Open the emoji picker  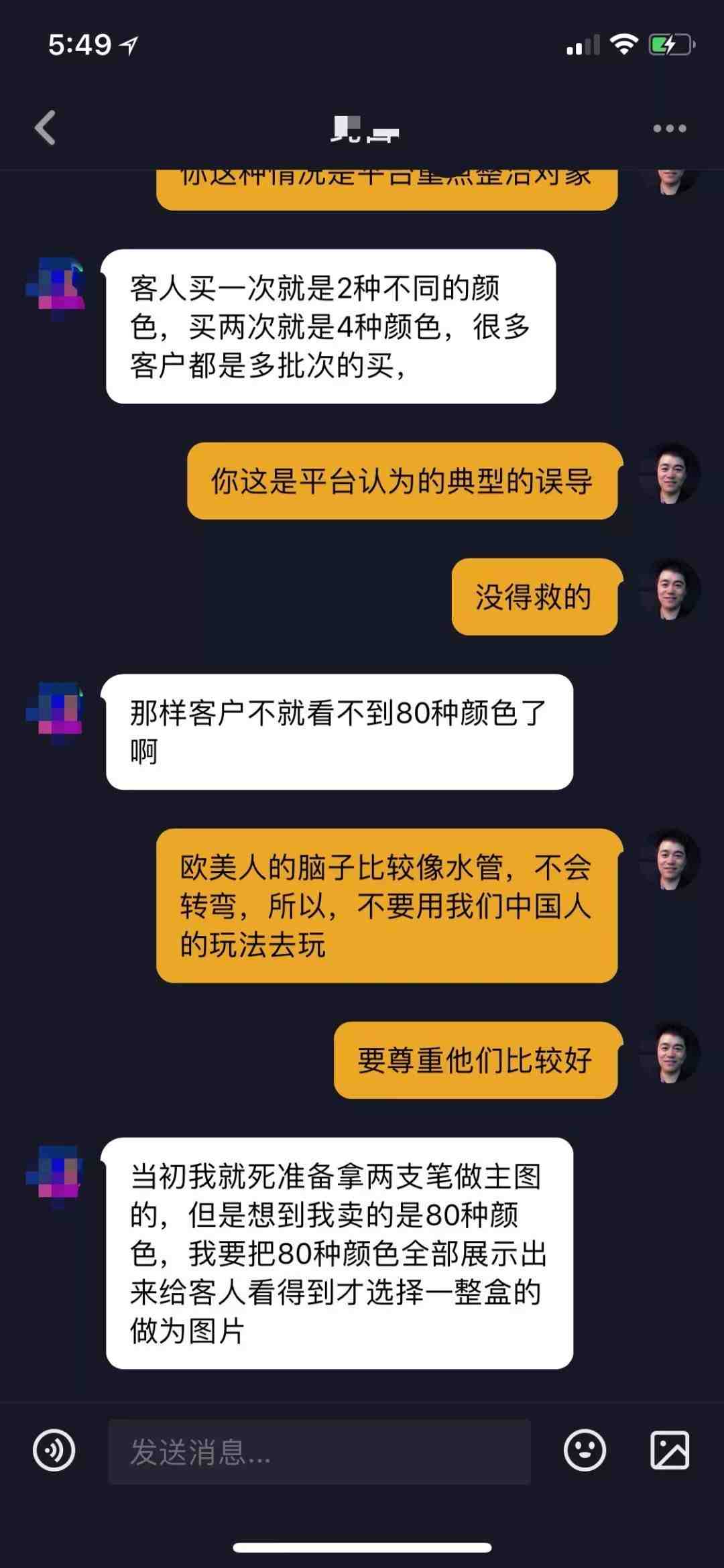click(x=585, y=1451)
